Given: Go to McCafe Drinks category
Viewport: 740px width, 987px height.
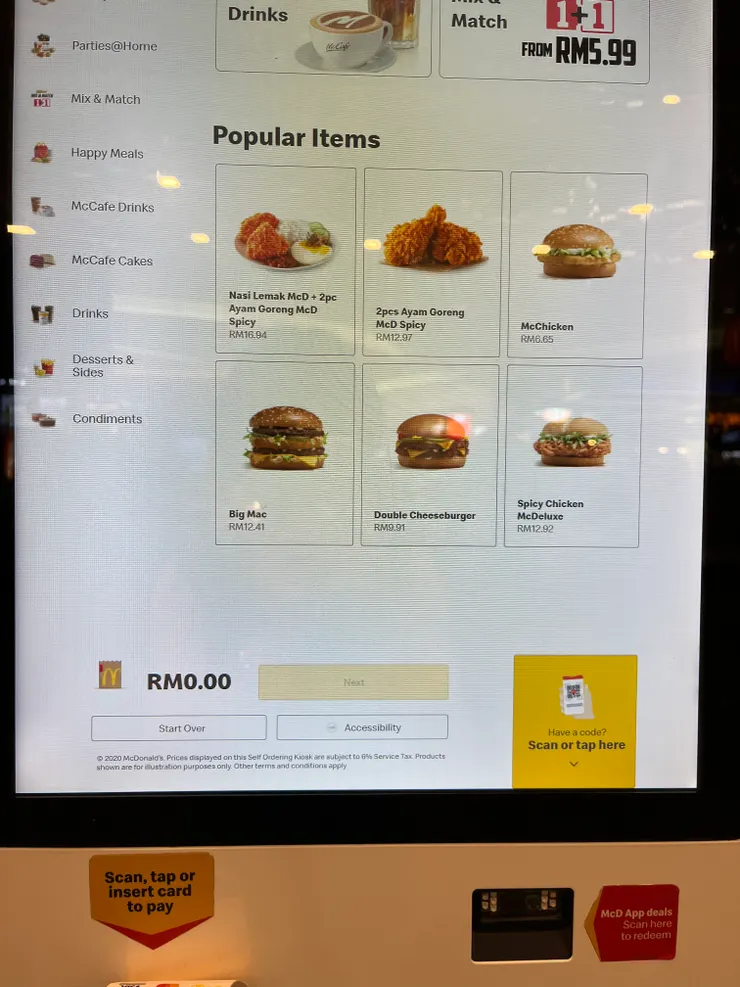Looking at the screenshot, I should coord(112,207).
